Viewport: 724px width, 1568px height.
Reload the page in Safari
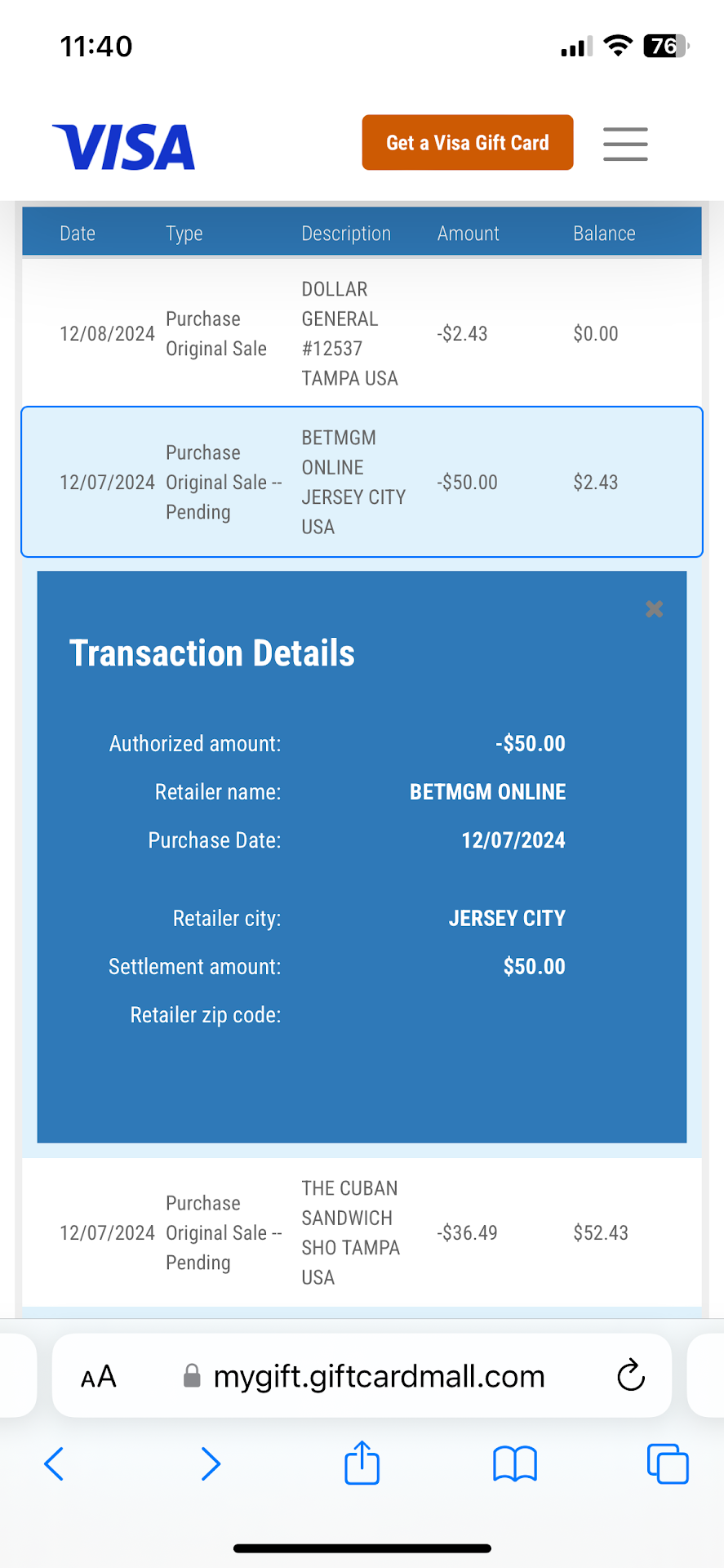631,1376
